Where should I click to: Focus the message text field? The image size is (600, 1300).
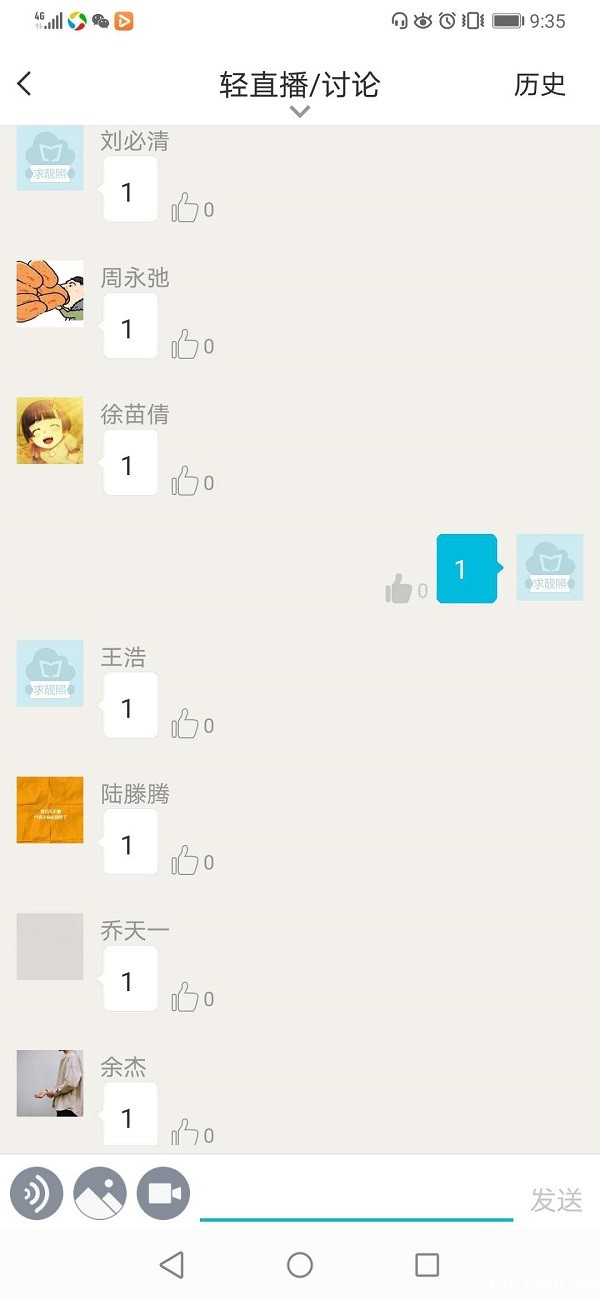pos(355,1198)
